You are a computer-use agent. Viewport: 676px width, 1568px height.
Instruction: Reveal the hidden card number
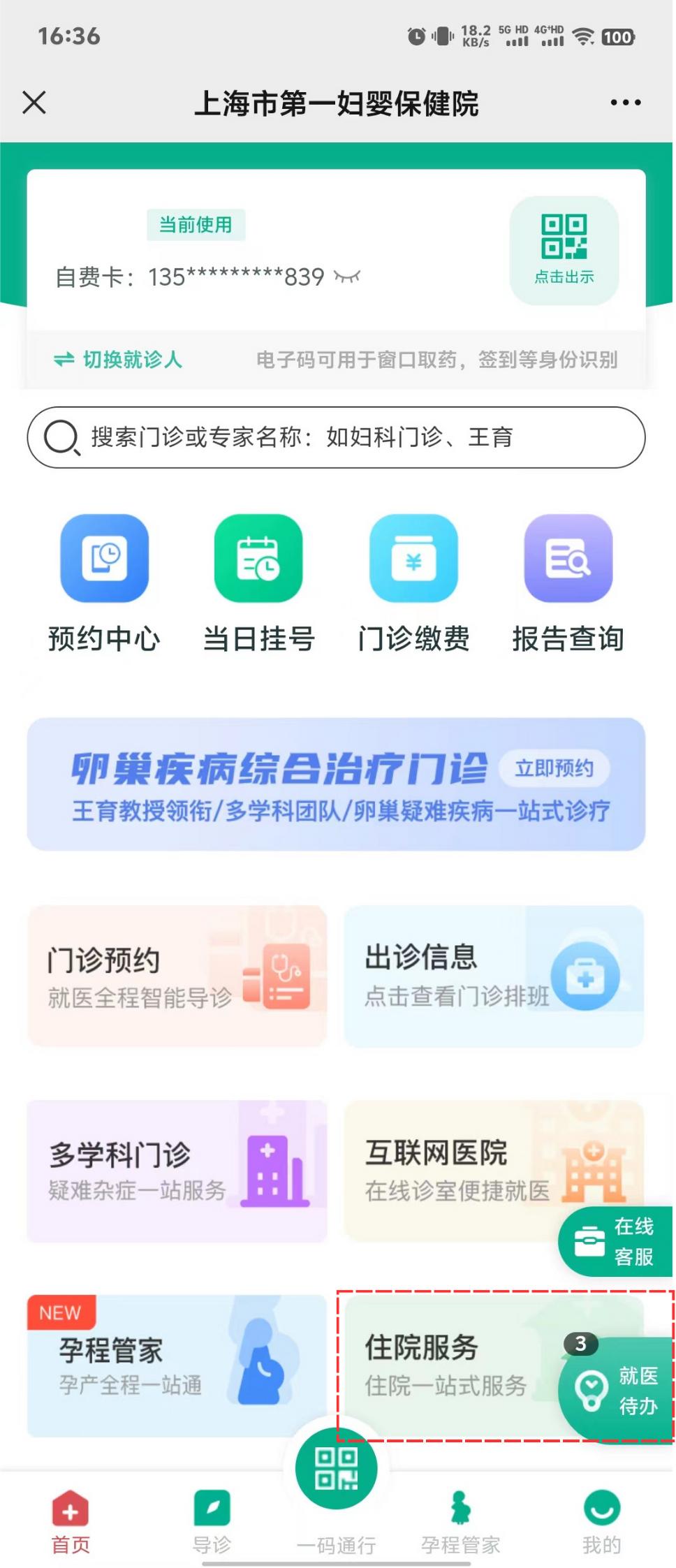click(x=347, y=277)
